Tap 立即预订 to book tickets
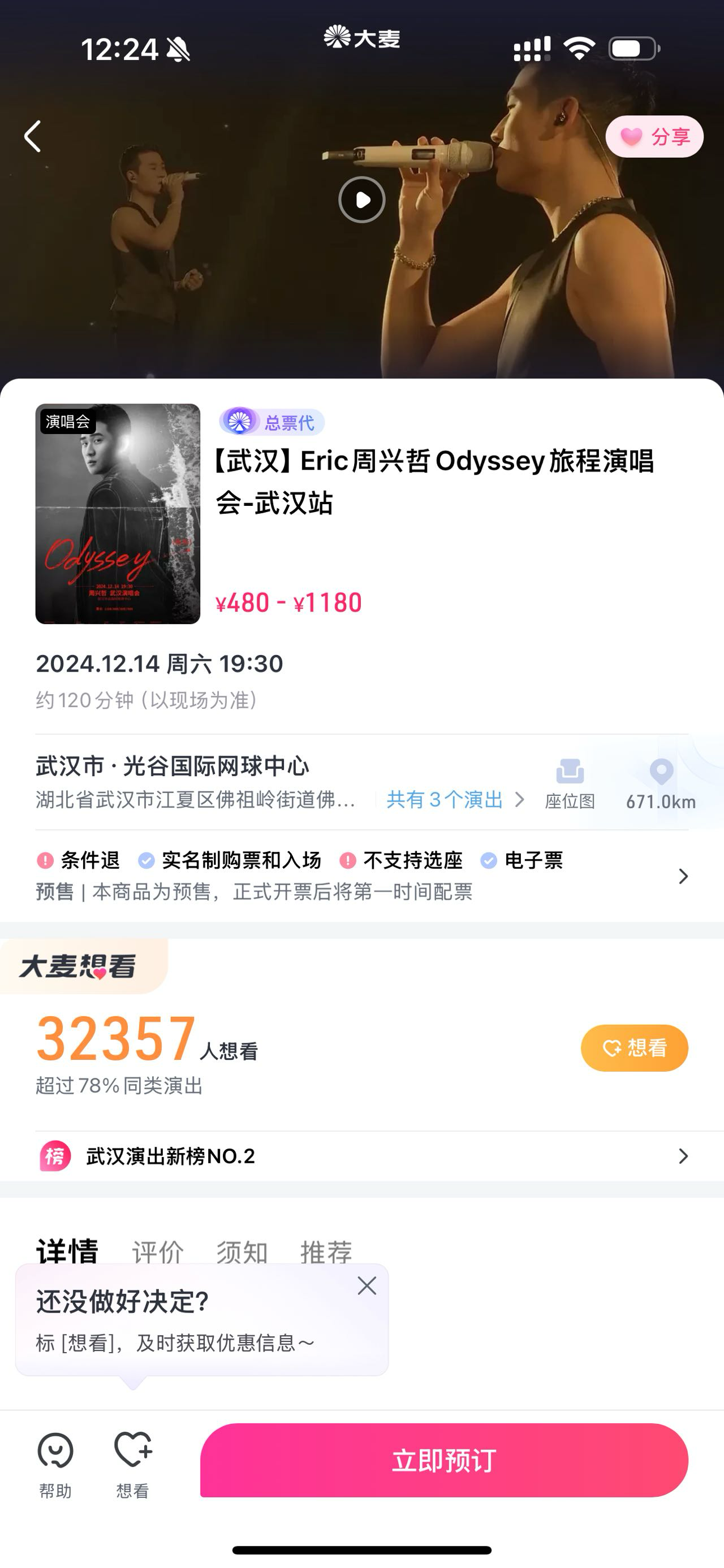The height and width of the screenshot is (1568, 724). point(444,1460)
